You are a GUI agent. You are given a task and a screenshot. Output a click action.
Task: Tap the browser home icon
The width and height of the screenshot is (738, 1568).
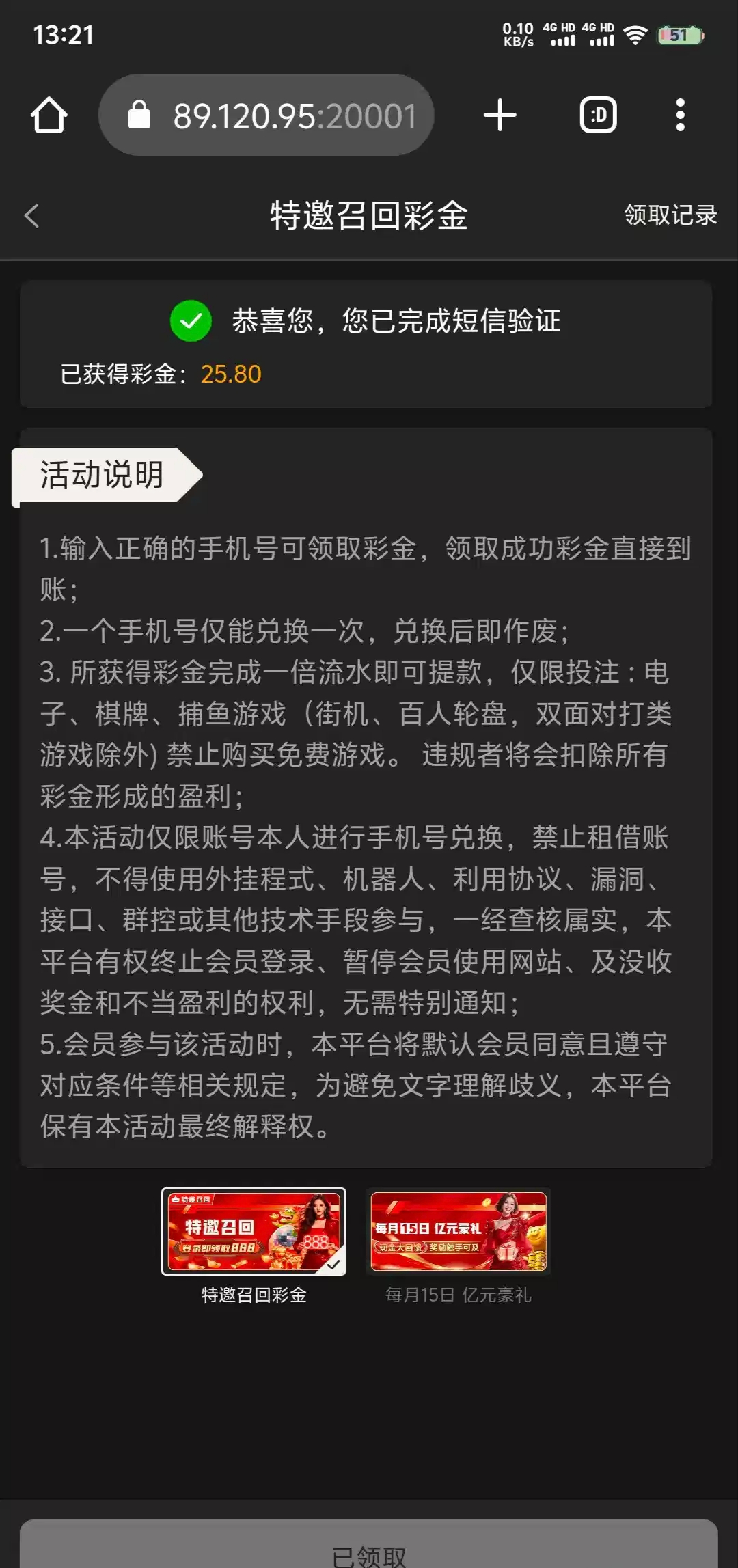click(x=49, y=115)
